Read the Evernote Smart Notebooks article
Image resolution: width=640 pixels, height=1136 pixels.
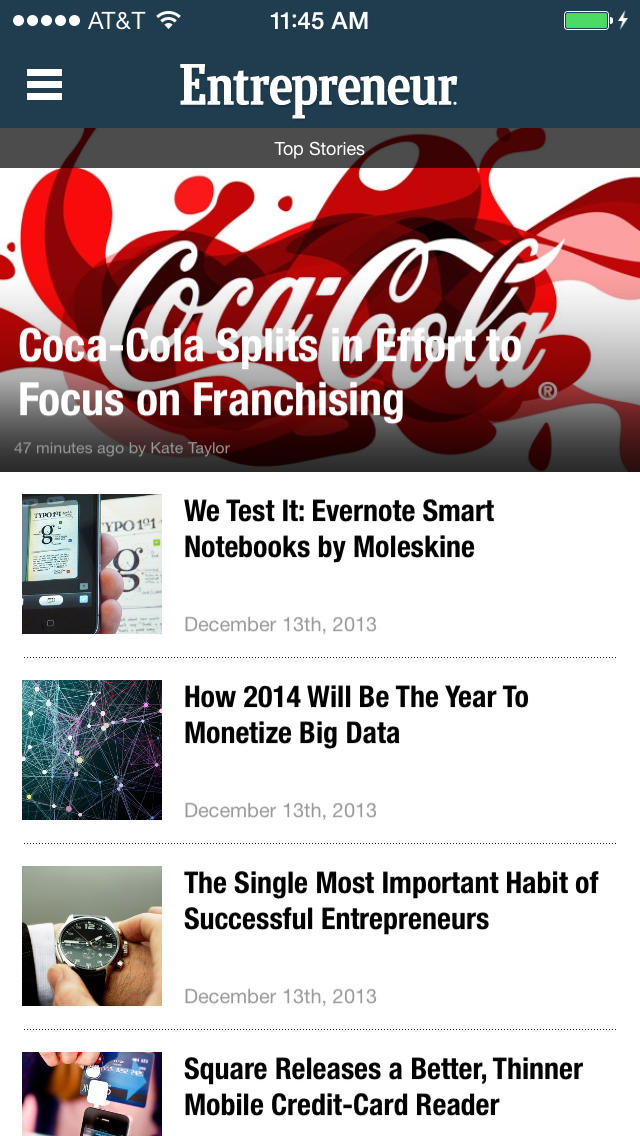point(338,530)
